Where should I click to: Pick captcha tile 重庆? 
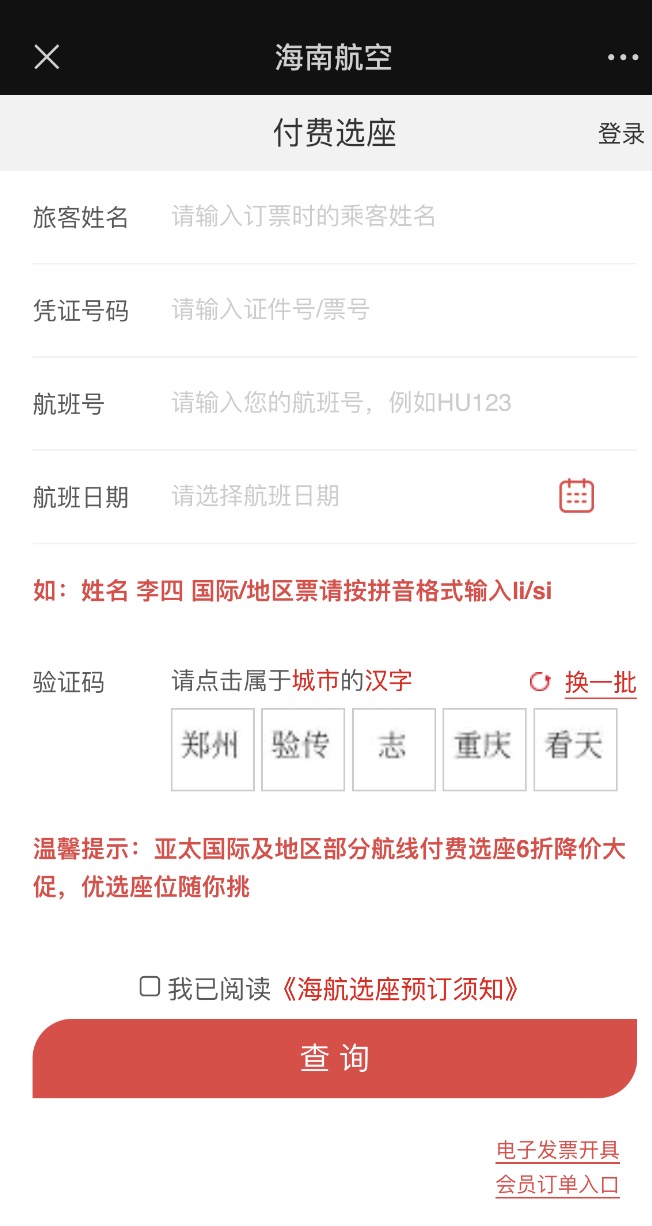click(x=484, y=749)
